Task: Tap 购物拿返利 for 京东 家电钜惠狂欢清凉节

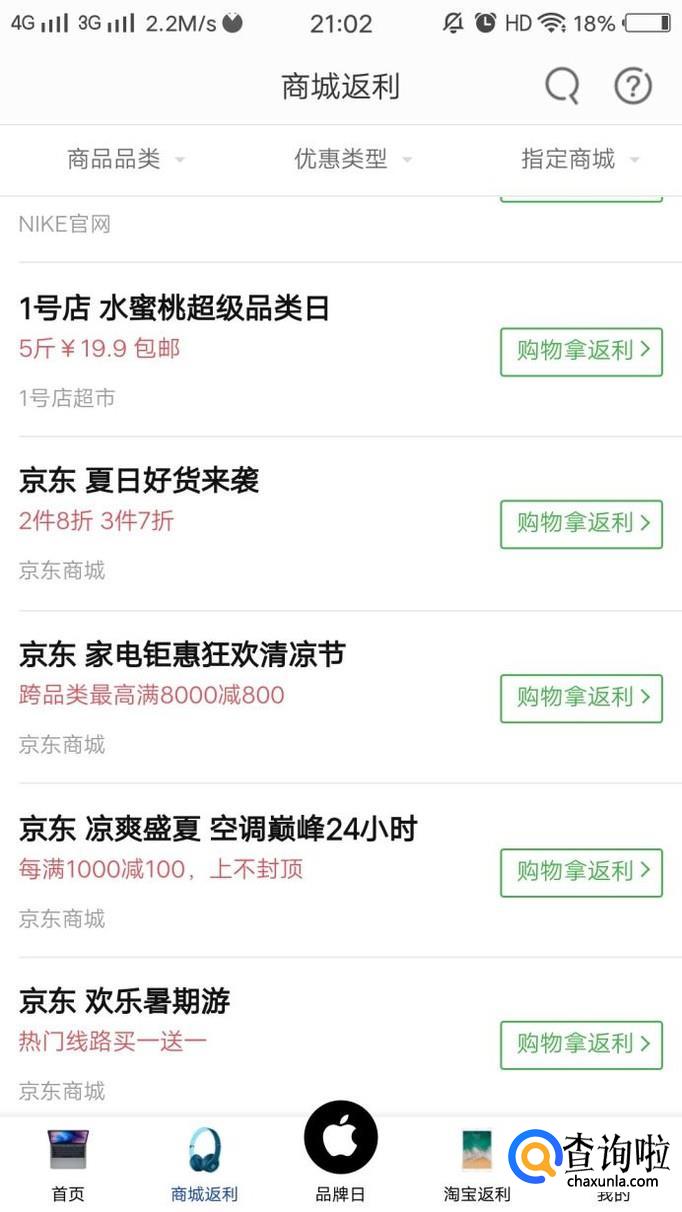Action: coord(581,697)
